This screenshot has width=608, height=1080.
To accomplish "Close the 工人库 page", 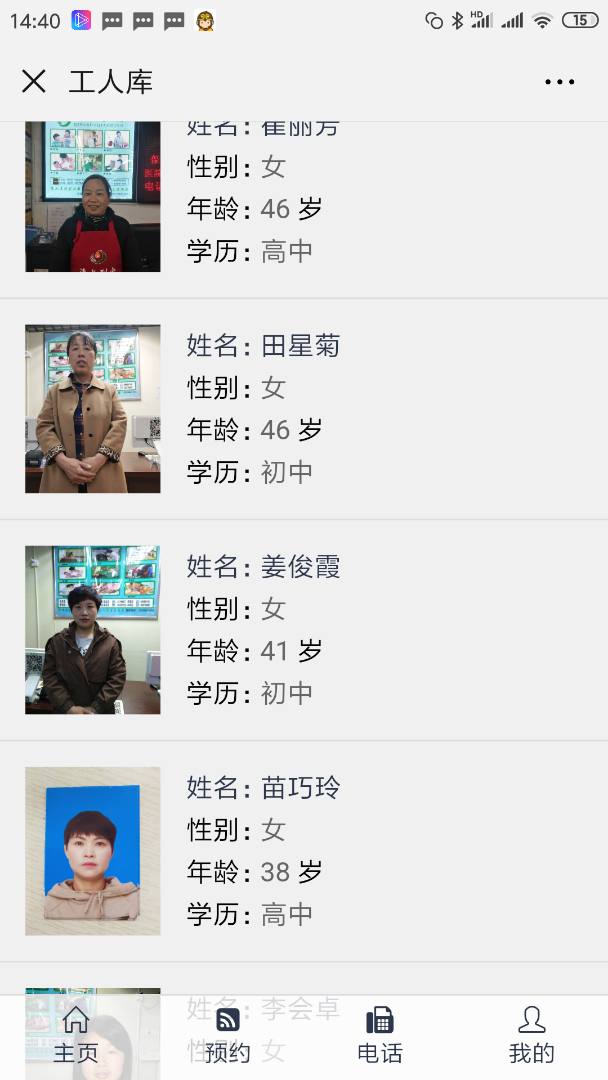I will click(x=34, y=82).
